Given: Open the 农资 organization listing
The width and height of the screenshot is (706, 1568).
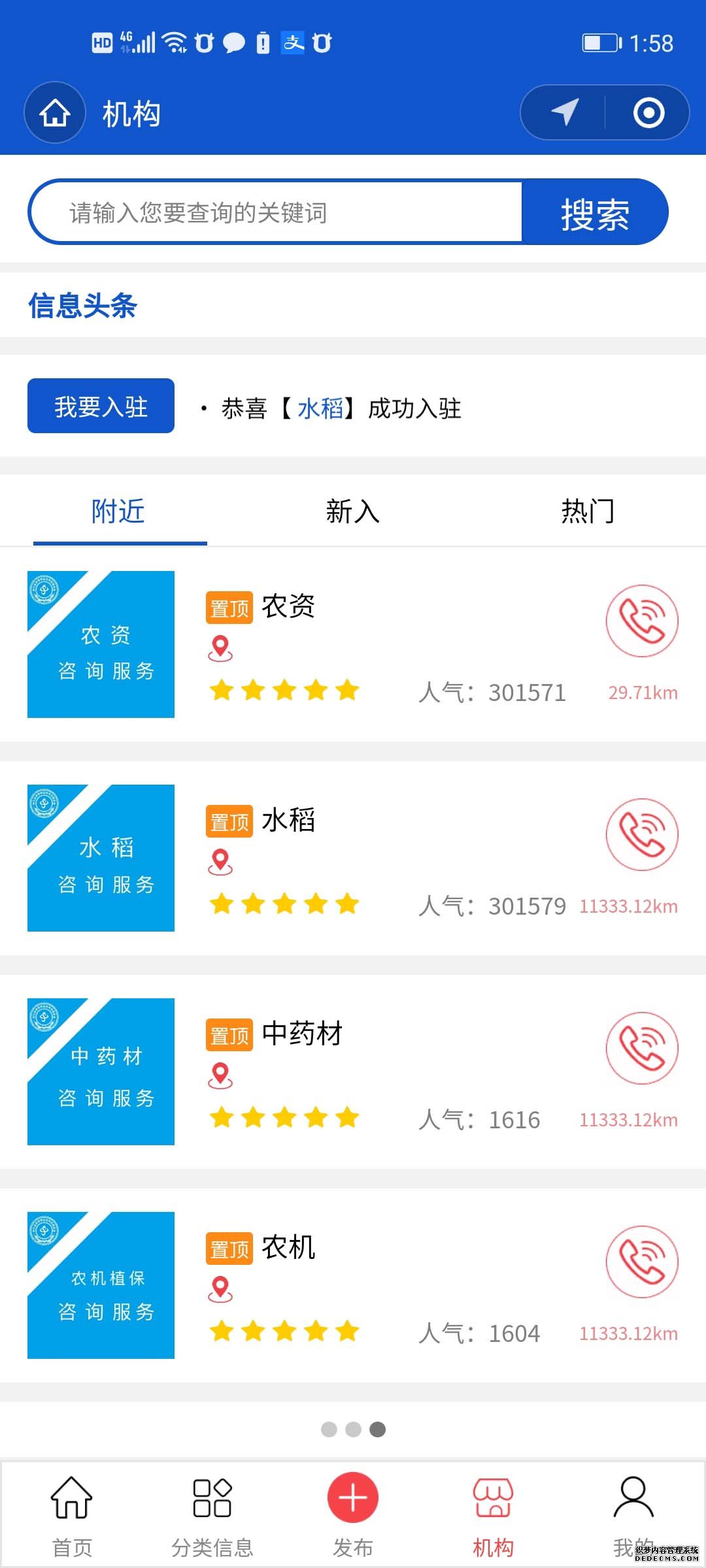Looking at the screenshot, I should 353,644.
